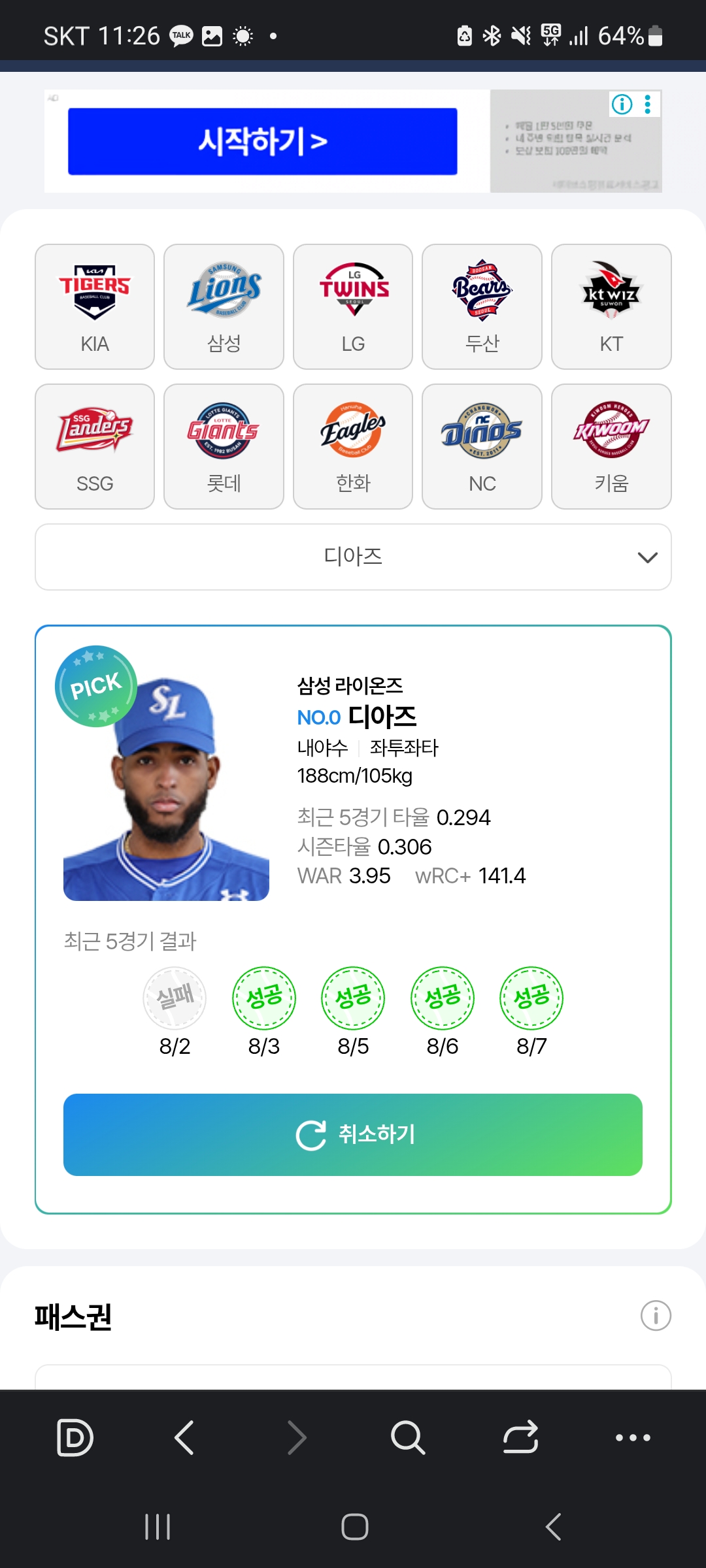Select the NC Dinos team tile

tap(482, 446)
